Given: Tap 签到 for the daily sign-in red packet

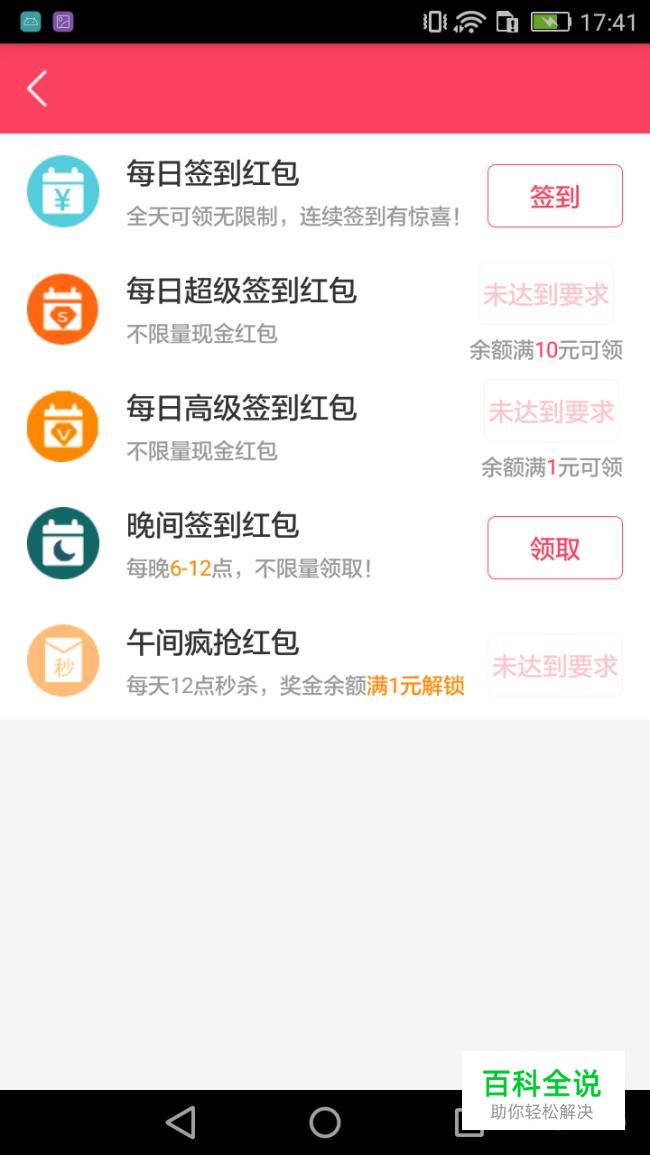Looking at the screenshot, I should click(554, 196).
